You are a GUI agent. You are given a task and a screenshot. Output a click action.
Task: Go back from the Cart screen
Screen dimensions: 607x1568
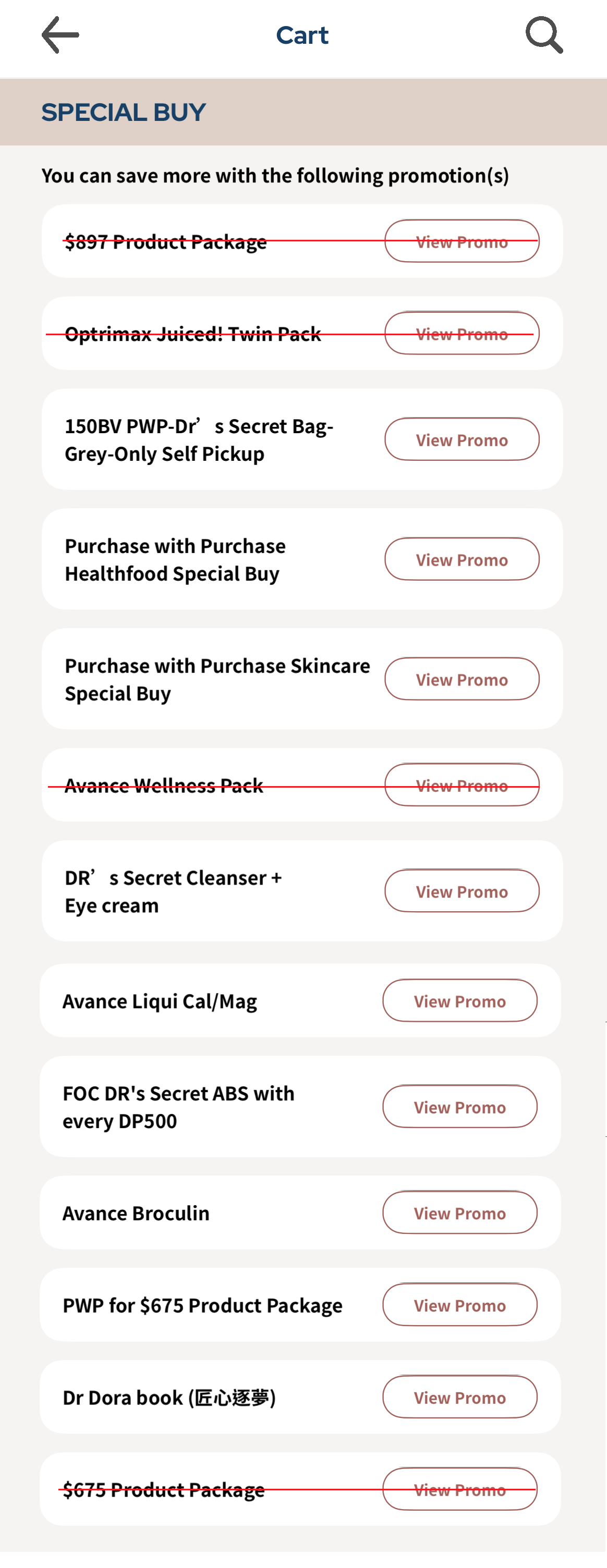pos(59,35)
